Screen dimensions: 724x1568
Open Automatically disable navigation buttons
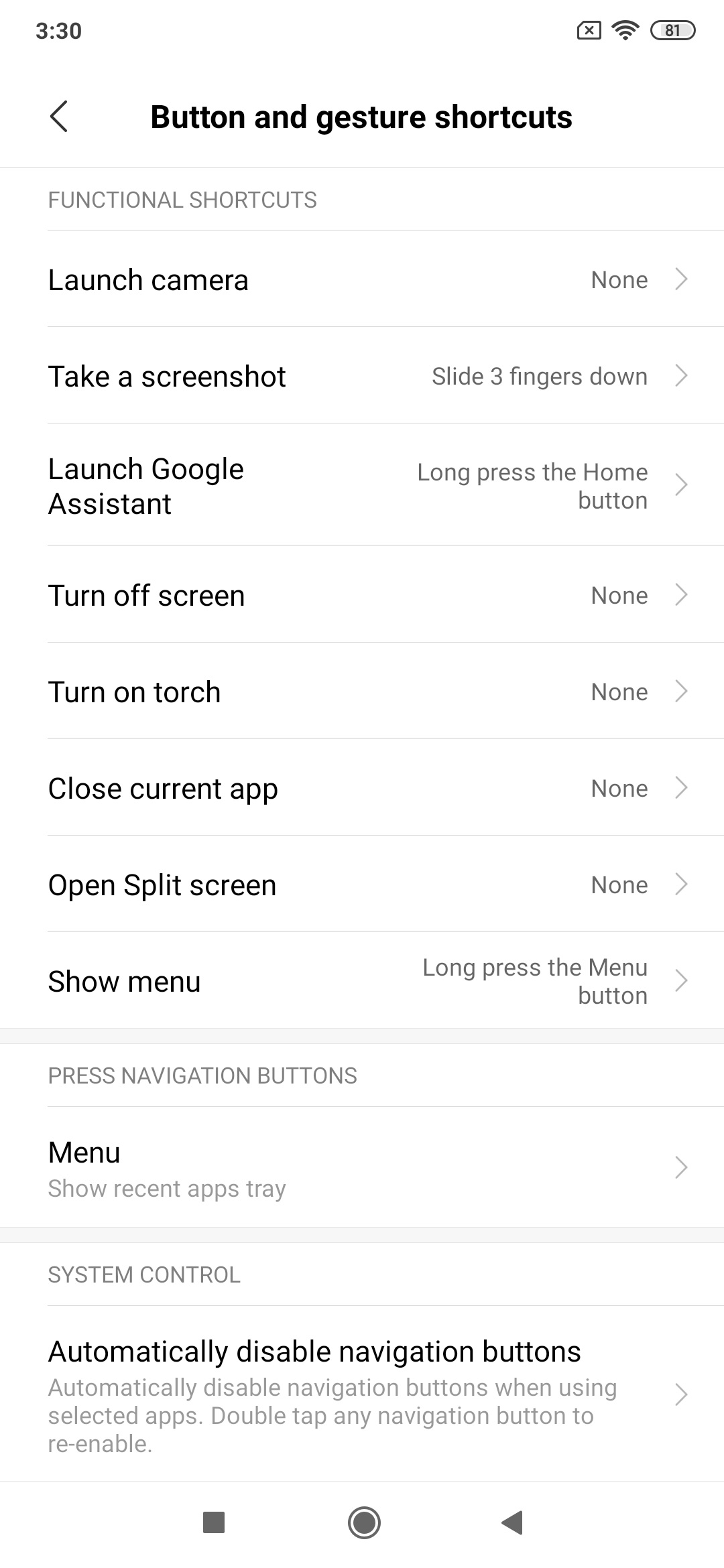click(x=362, y=1394)
